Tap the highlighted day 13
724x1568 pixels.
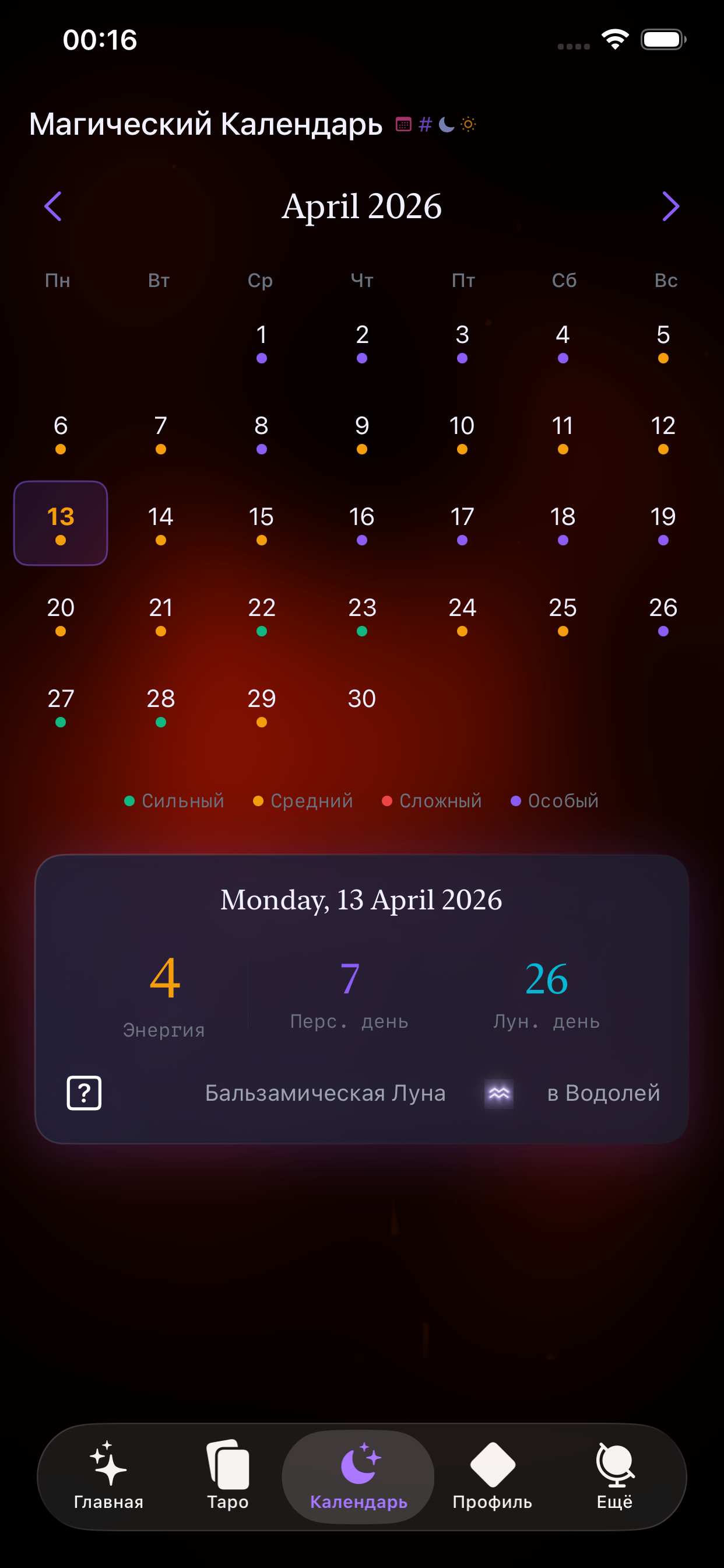[61, 523]
